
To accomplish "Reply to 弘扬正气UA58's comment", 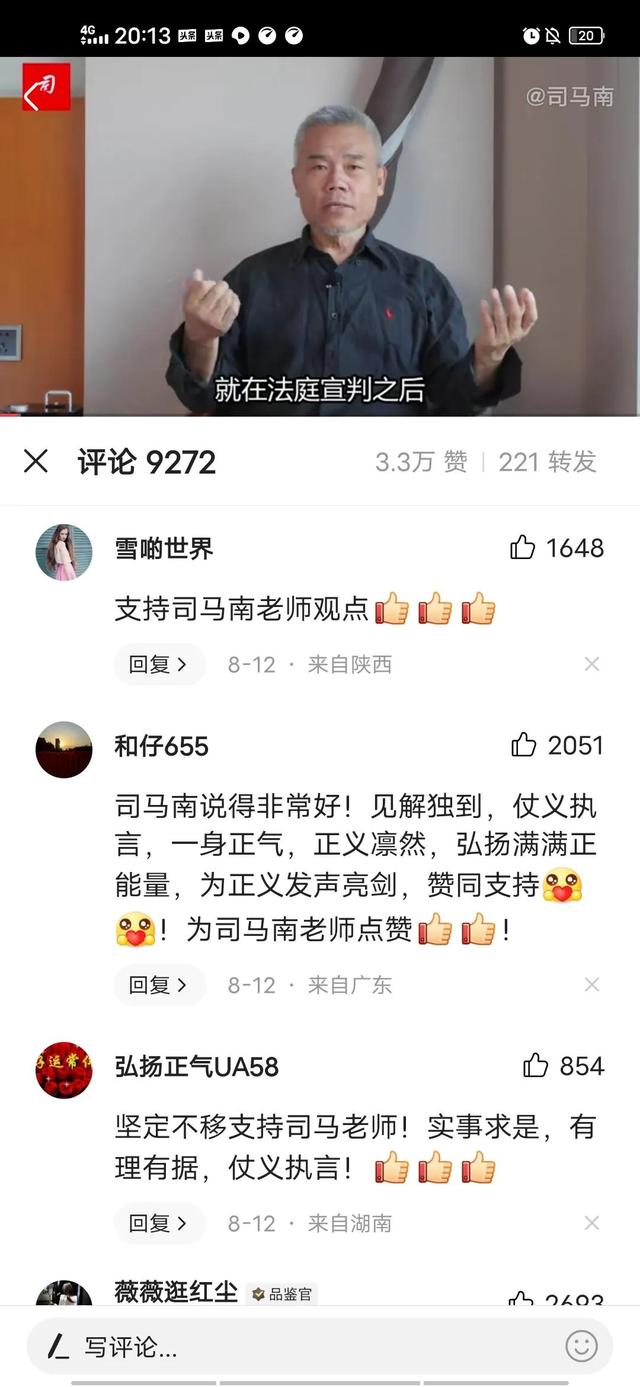I will (x=159, y=1222).
